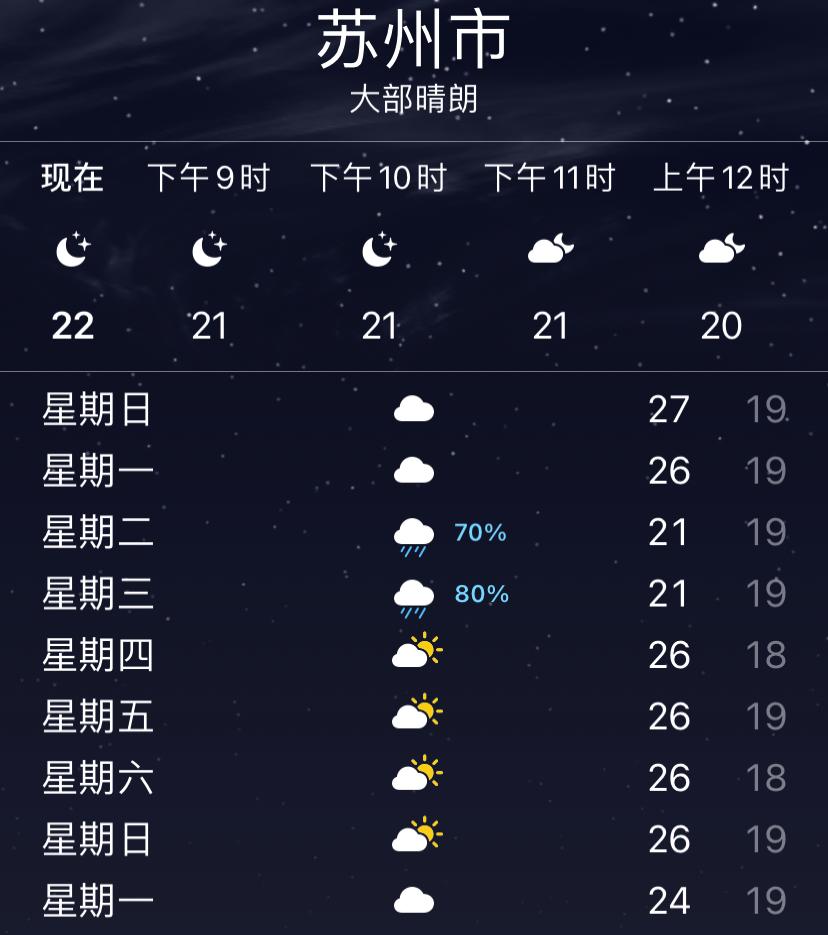The height and width of the screenshot is (935, 828).
Task: Tap the rain cloud icon beside 70%
Action: (416, 533)
